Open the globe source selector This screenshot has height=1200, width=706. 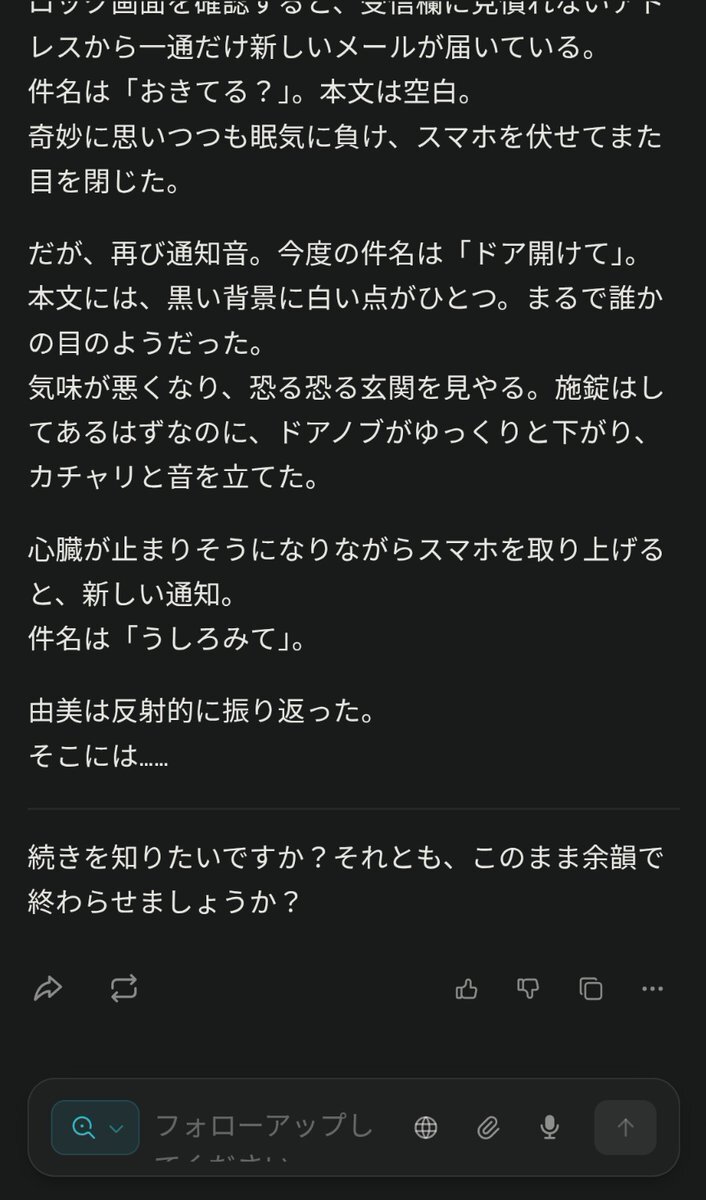(426, 1128)
